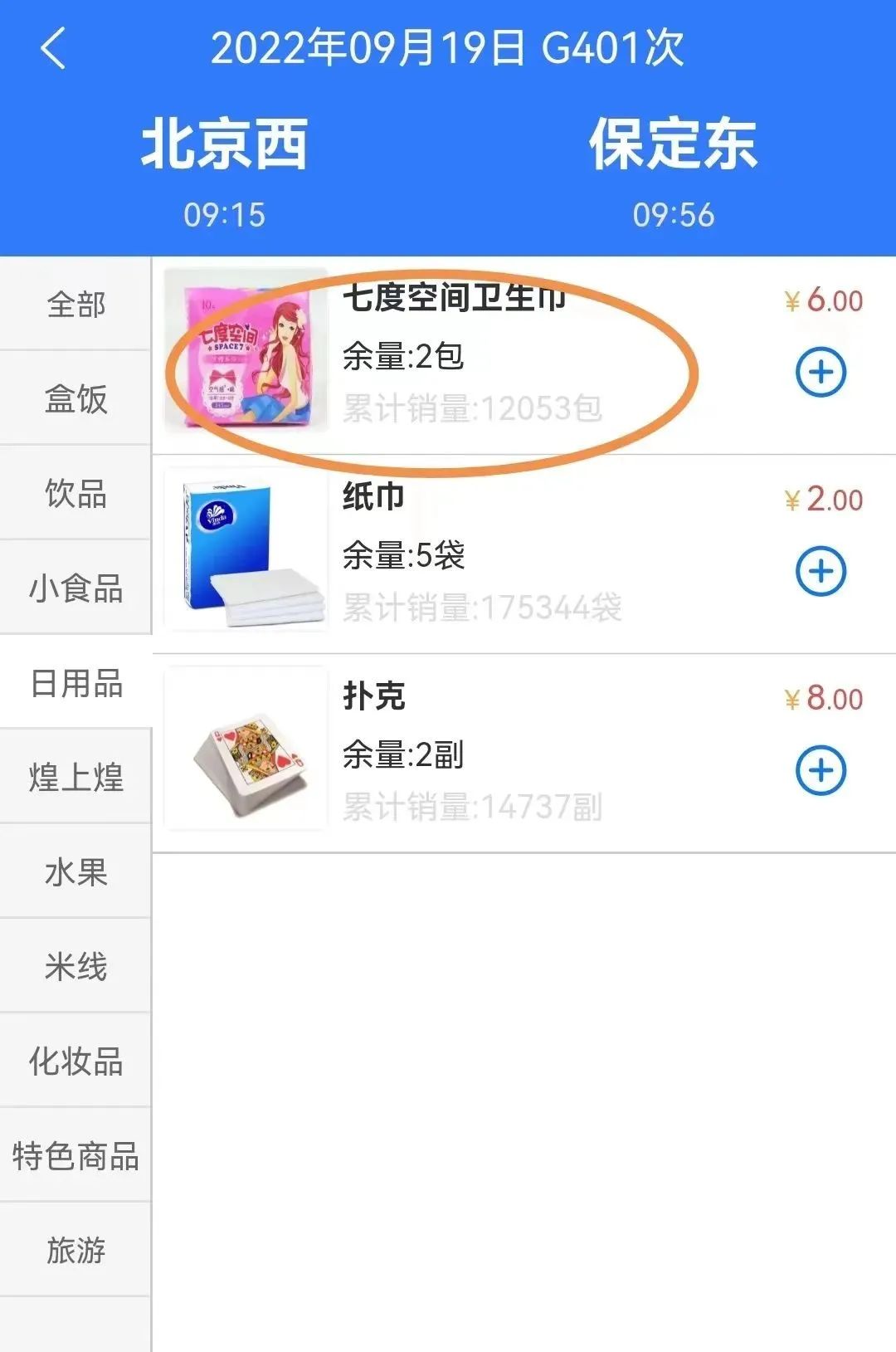Tap the plus icon for 七度空间卫生巾
This screenshot has height=1352, width=896.
[822, 373]
